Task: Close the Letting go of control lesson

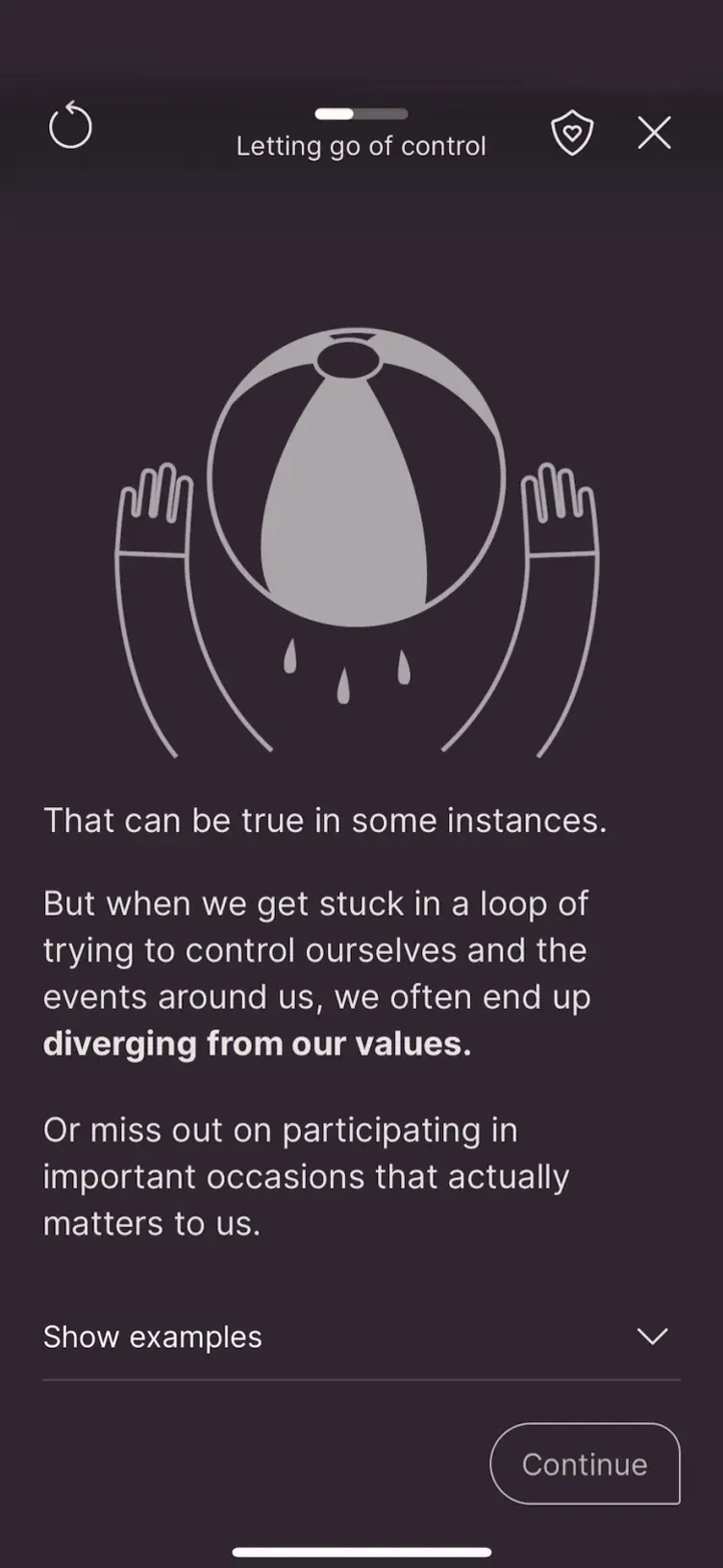Action: coord(655,133)
